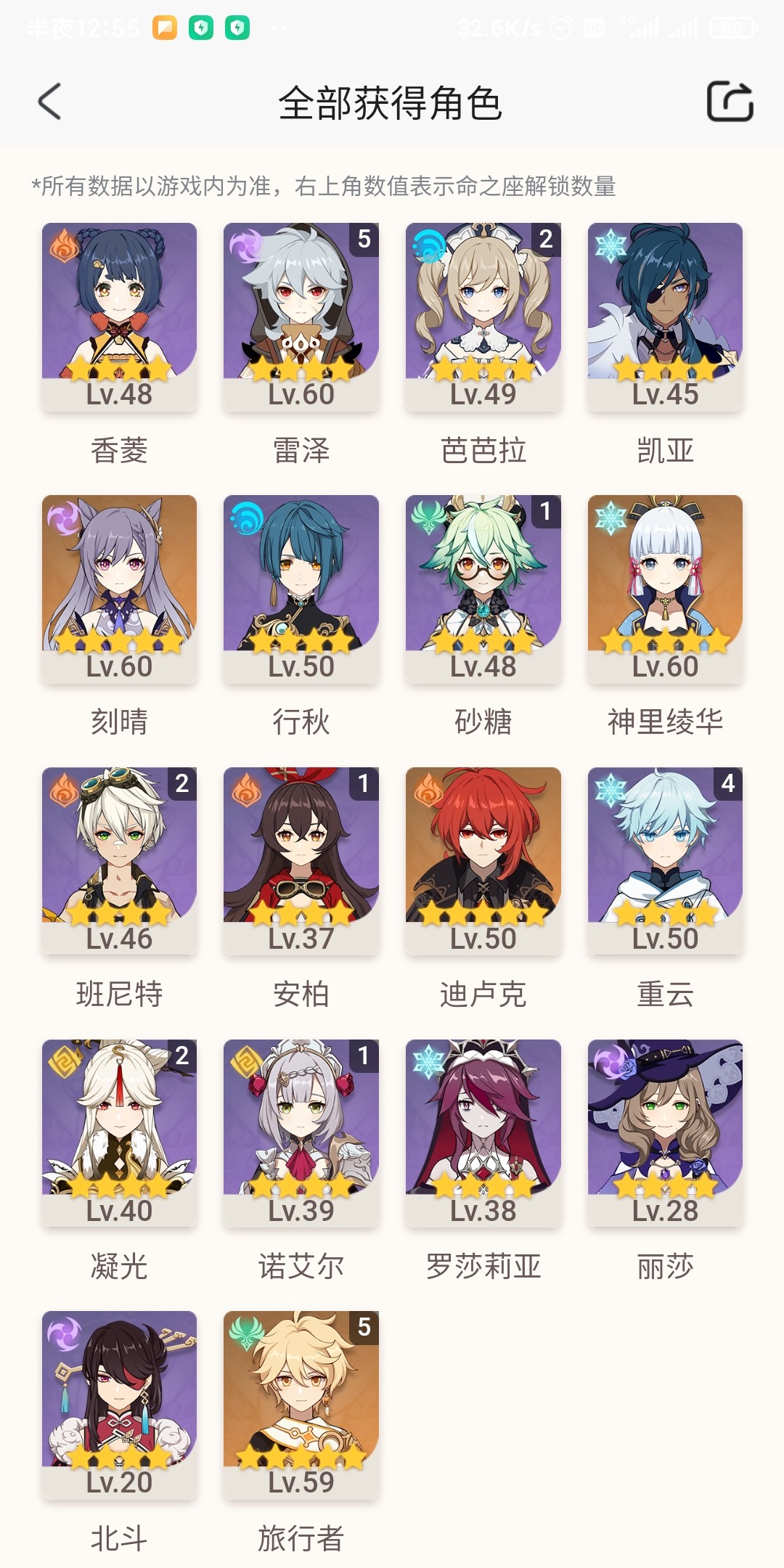This screenshot has height=1568, width=784.
Task: View 砂糖 character card
Action: point(483,589)
